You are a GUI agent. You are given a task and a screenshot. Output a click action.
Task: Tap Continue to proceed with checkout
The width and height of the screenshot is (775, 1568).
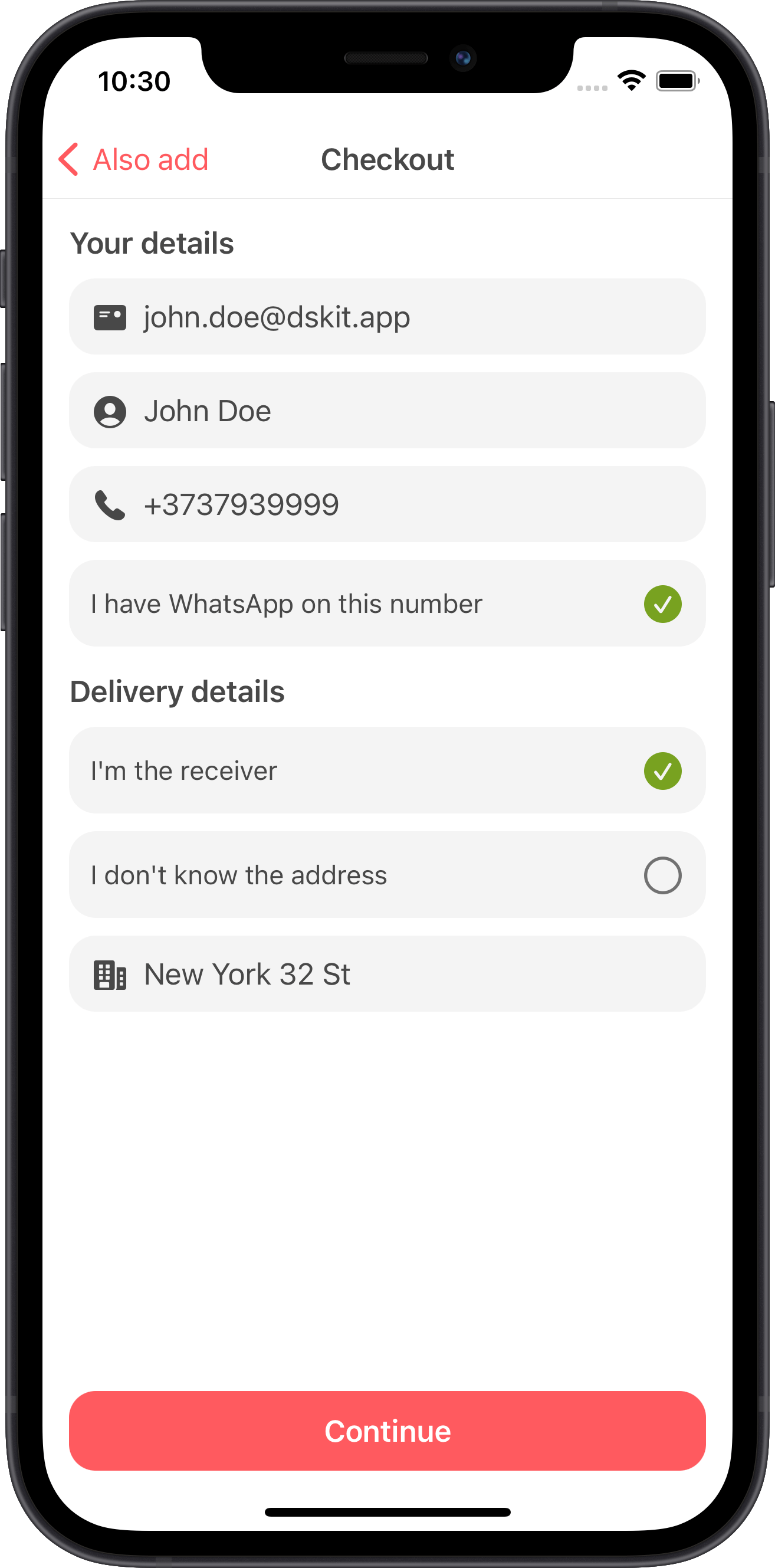pyautogui.click(x=387, y=1431)
